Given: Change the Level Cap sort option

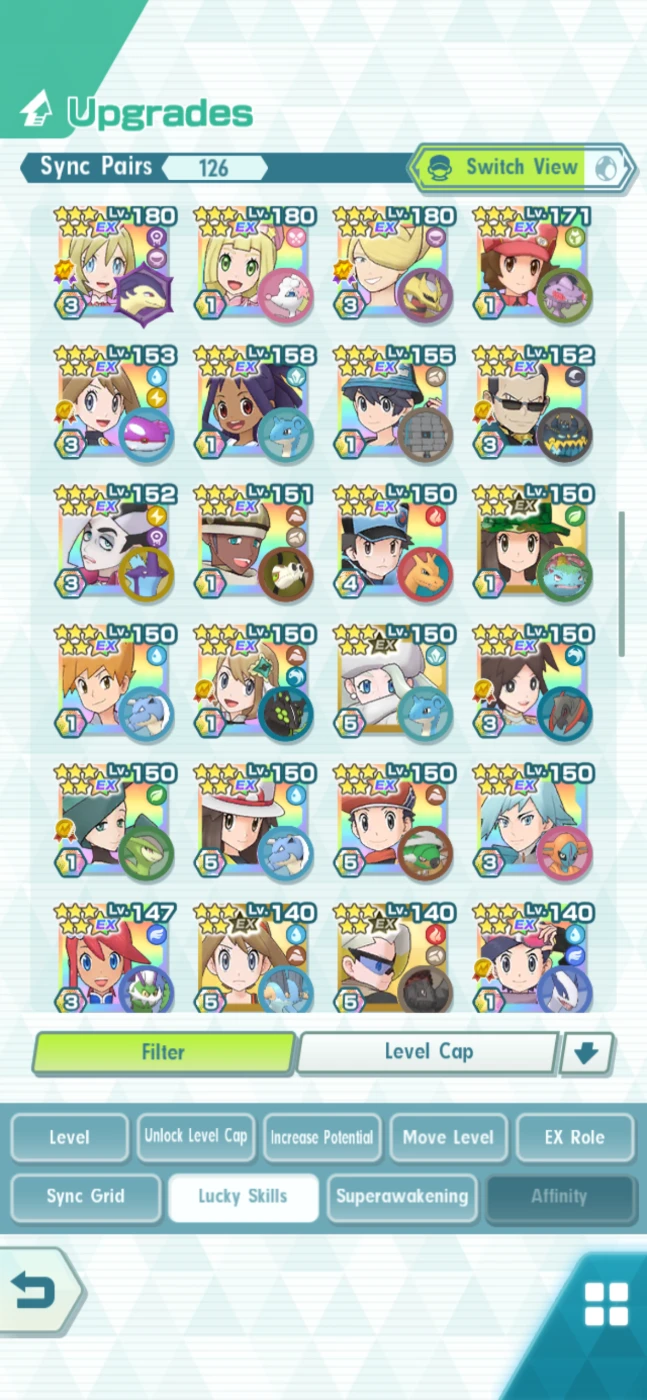Looking at the screenshot, I should tap(428, 1052).
